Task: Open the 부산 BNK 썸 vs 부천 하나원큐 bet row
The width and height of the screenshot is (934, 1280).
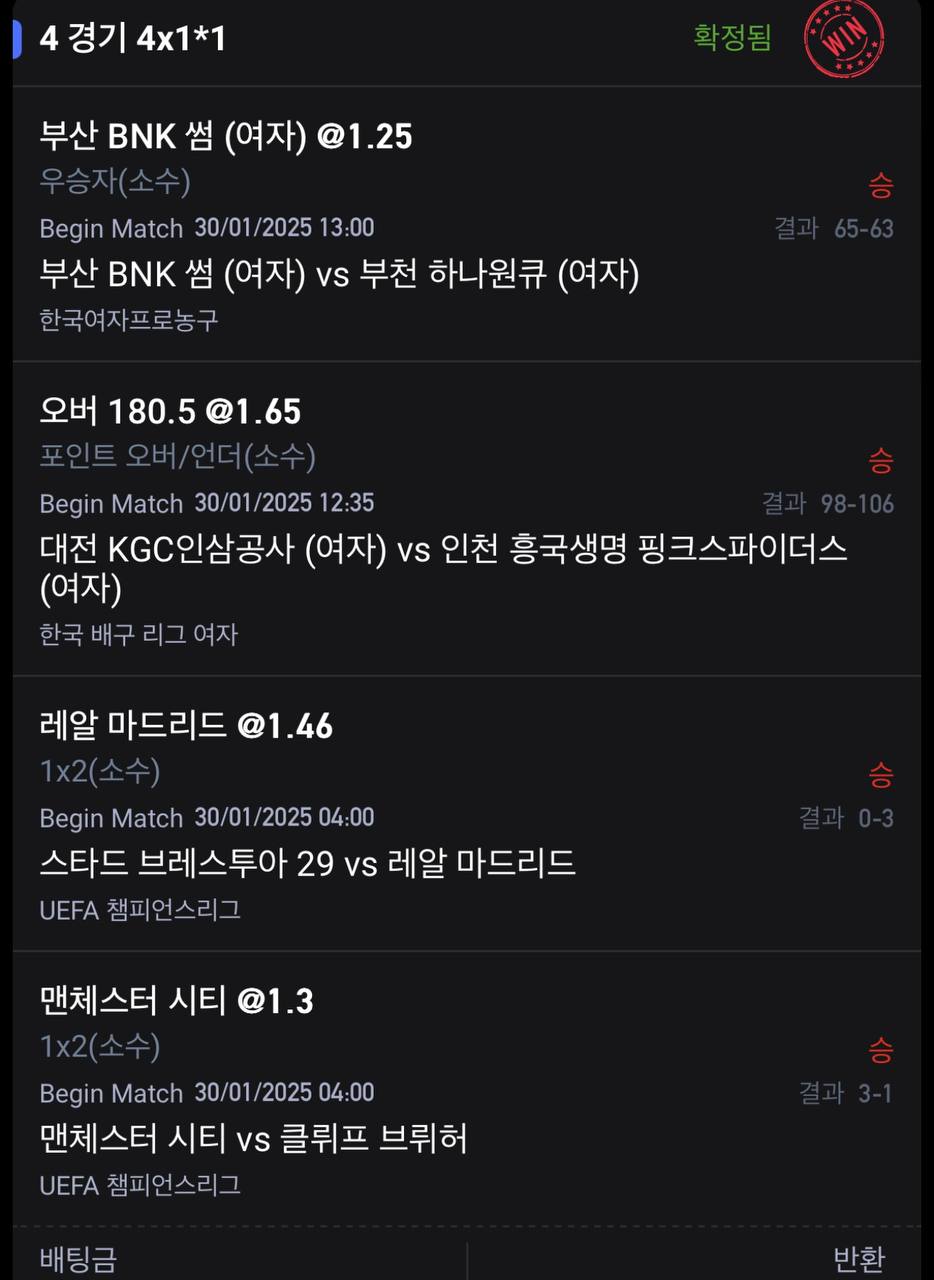Action: point(466,225)
